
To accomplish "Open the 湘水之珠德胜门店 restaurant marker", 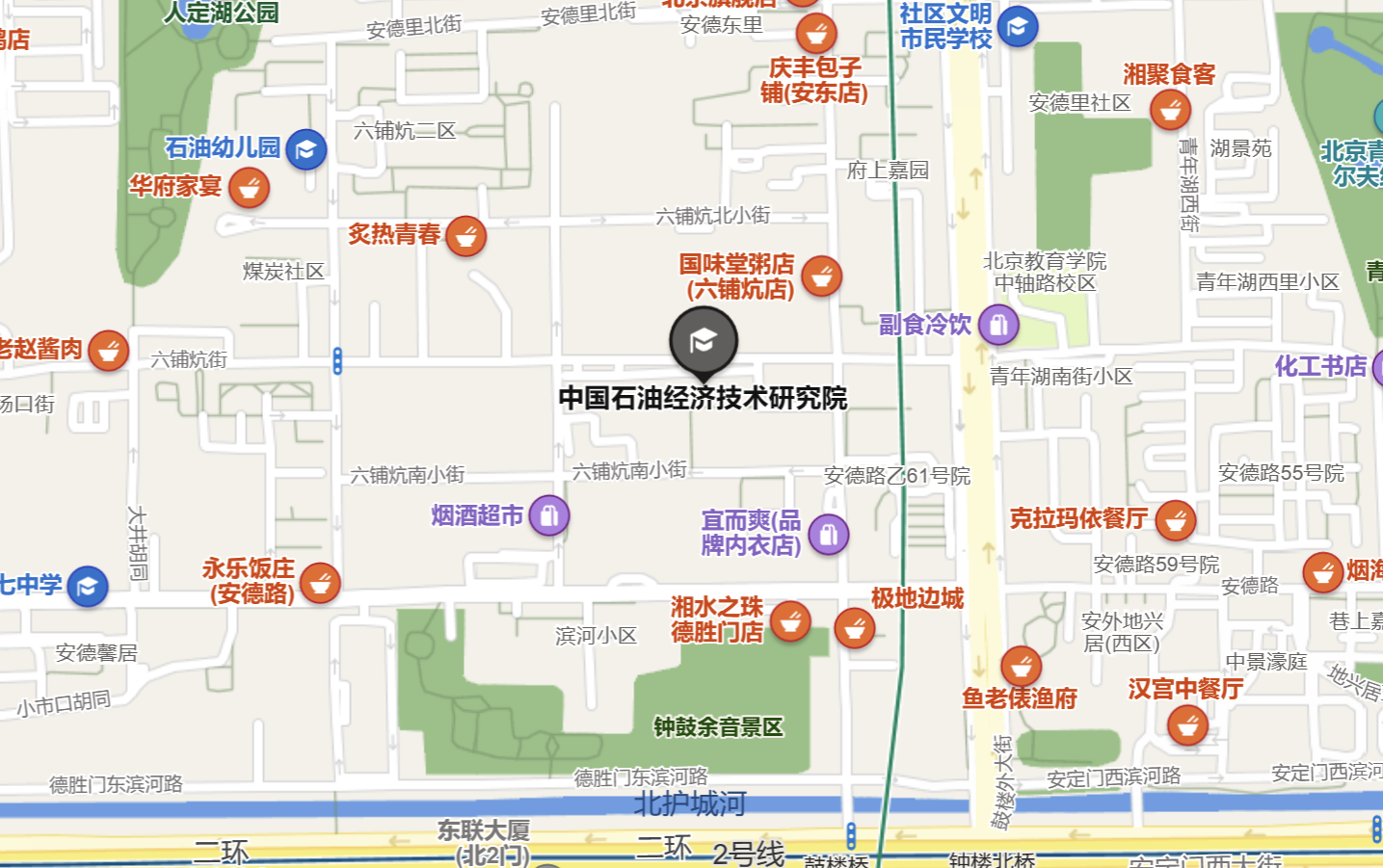I will (x=790, y=621).
